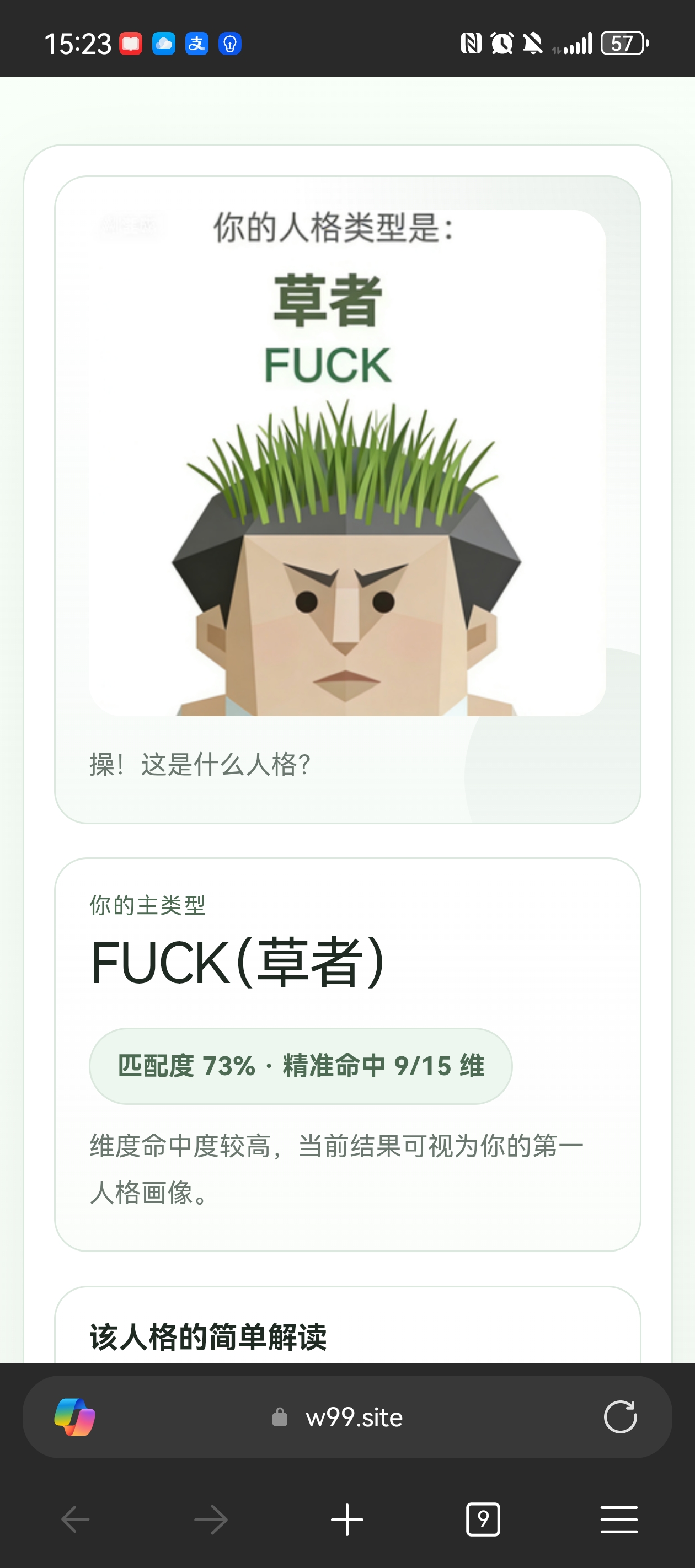Open the browser hamburger menu

point(619,1519)
